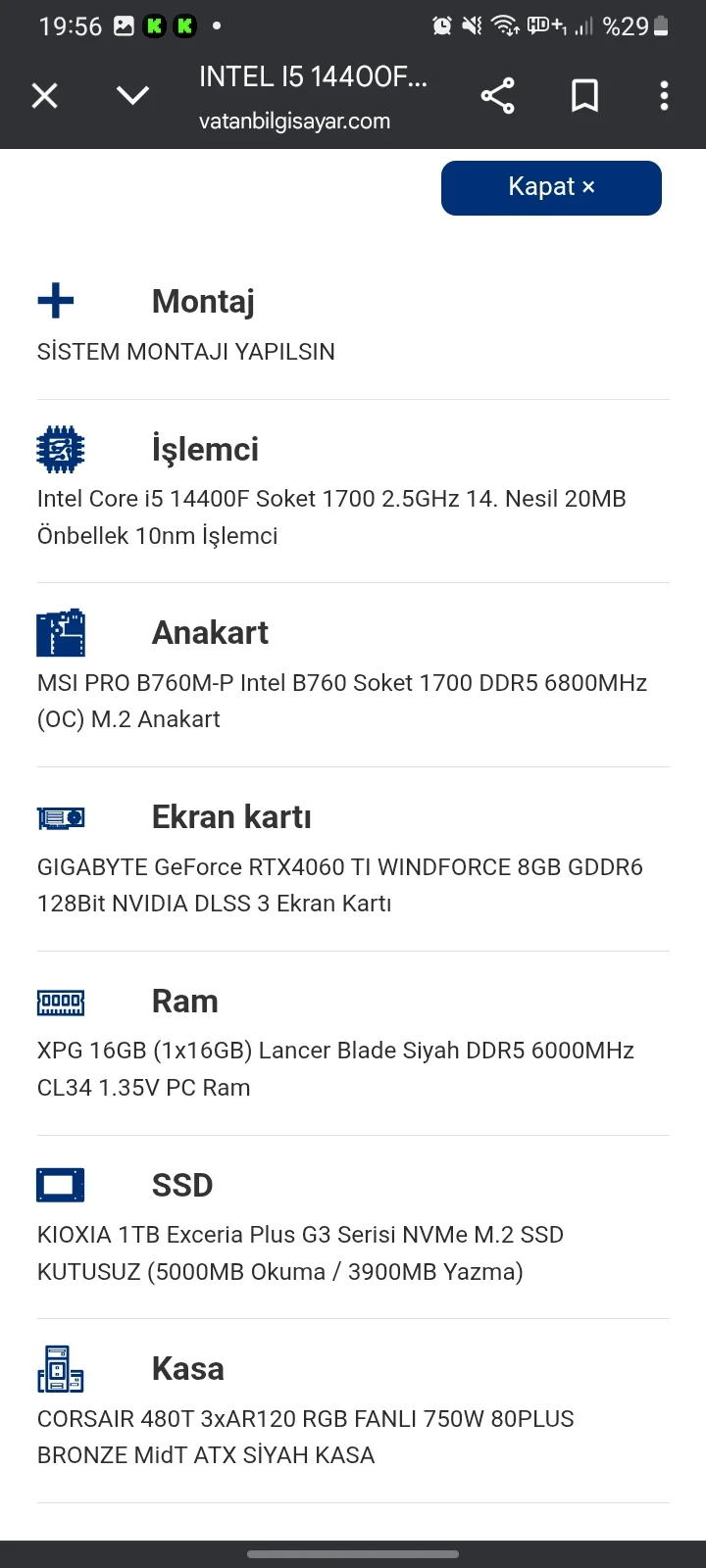
Task: Minimize the browser with the down chevron
Action: click(132, 96)
